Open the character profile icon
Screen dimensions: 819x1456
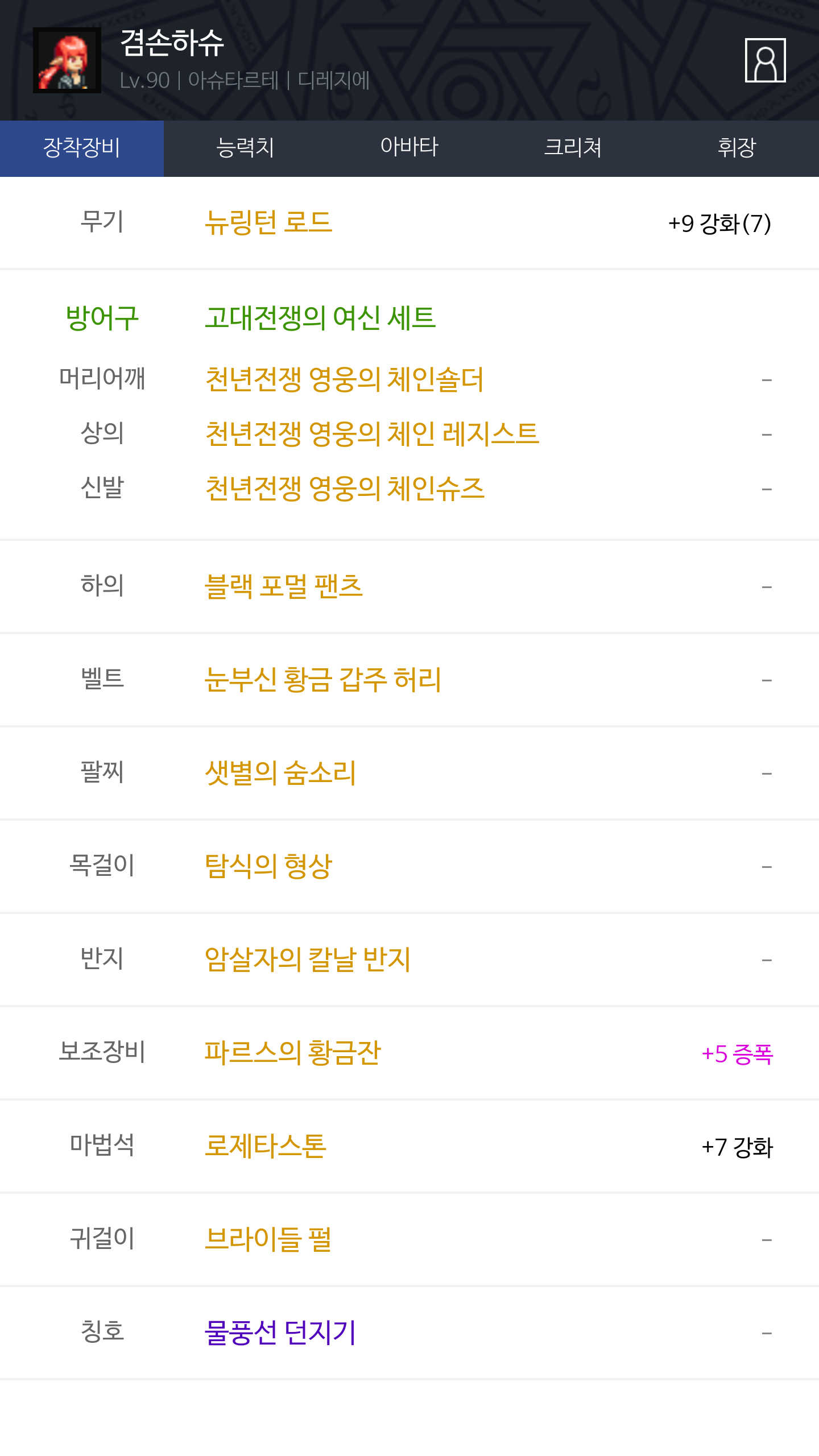coord(765,60)
